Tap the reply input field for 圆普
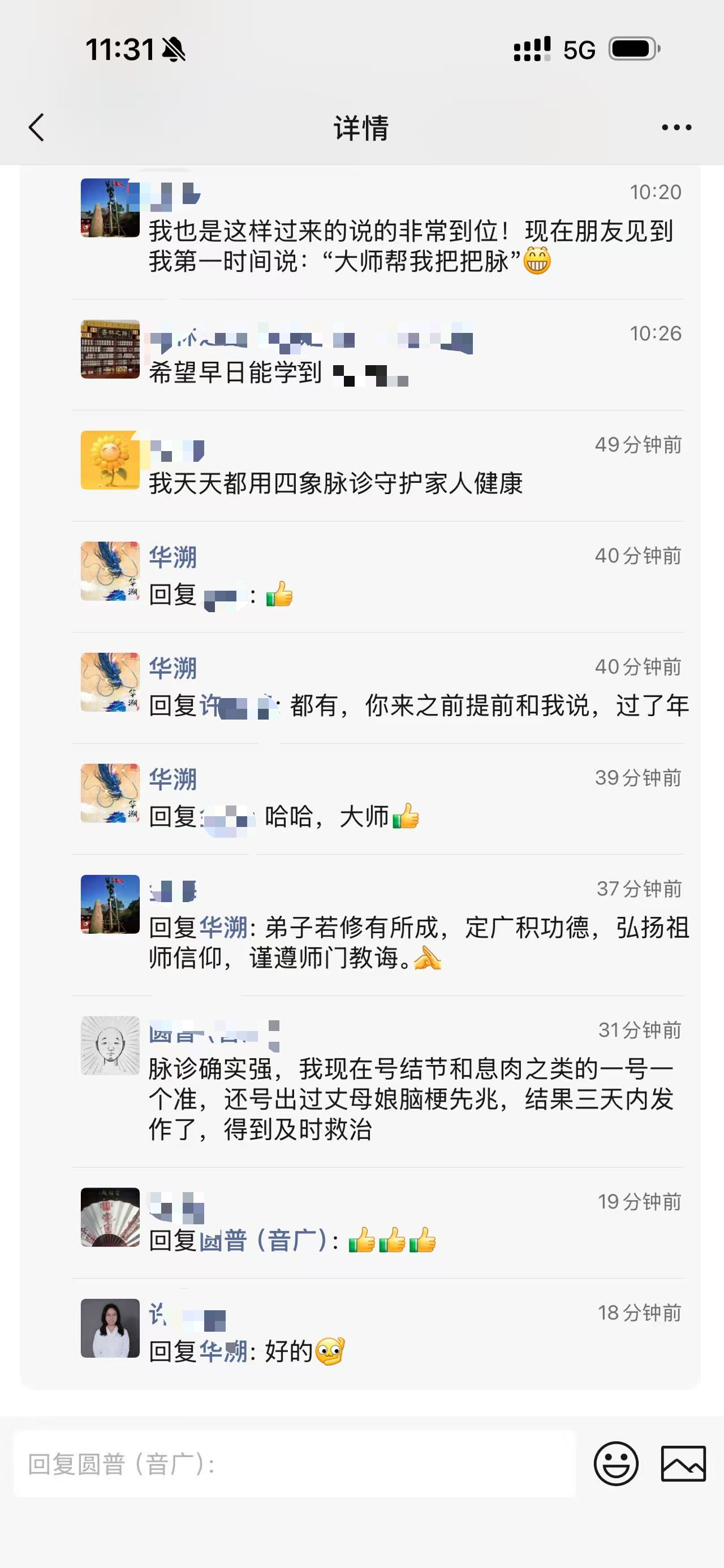The width and height of the screenshot is (724, 1568). click(x=294, y=1464)
